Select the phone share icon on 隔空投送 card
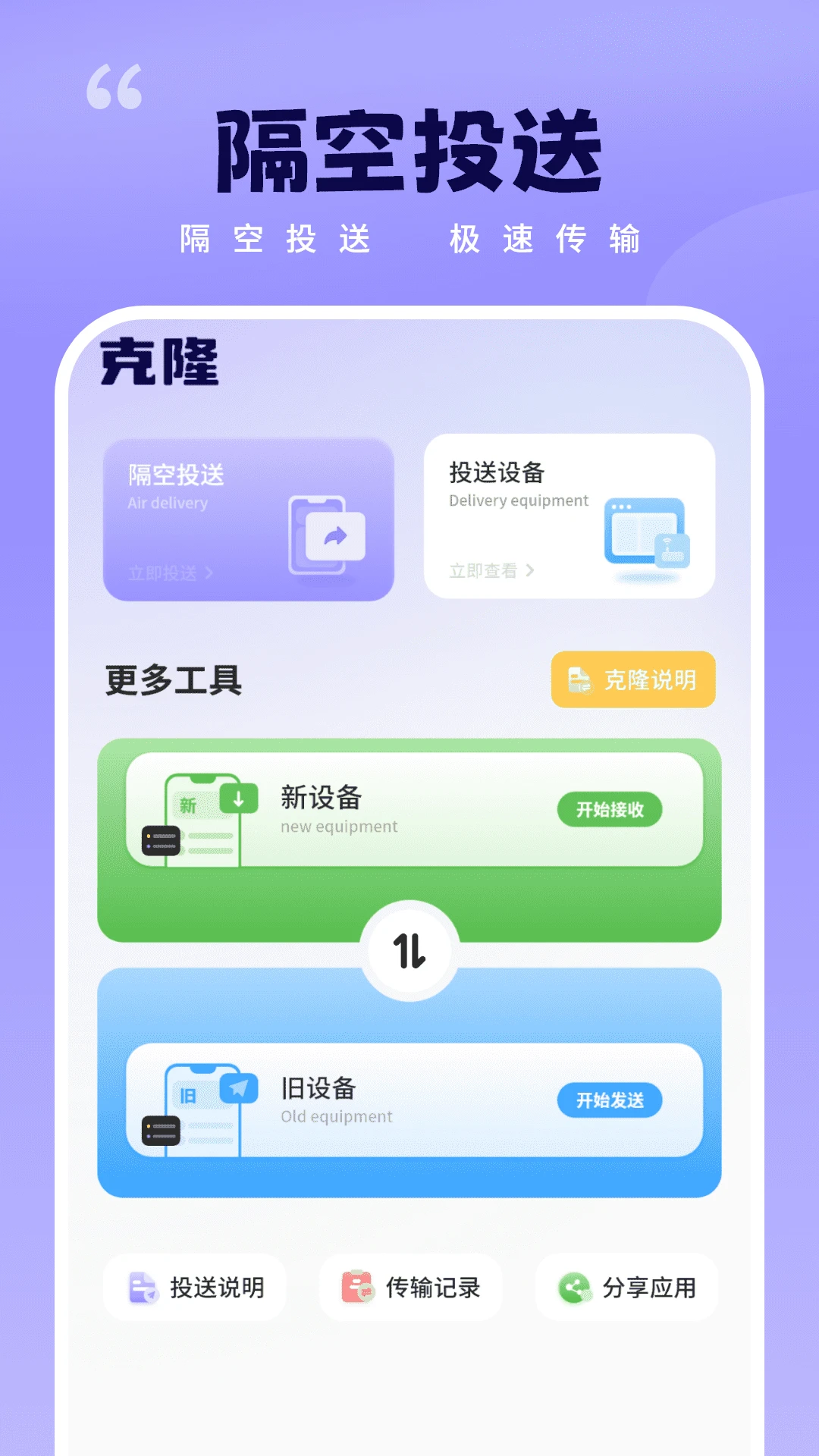Screen dimensions: 819x1456 click(x=328, y=535)
